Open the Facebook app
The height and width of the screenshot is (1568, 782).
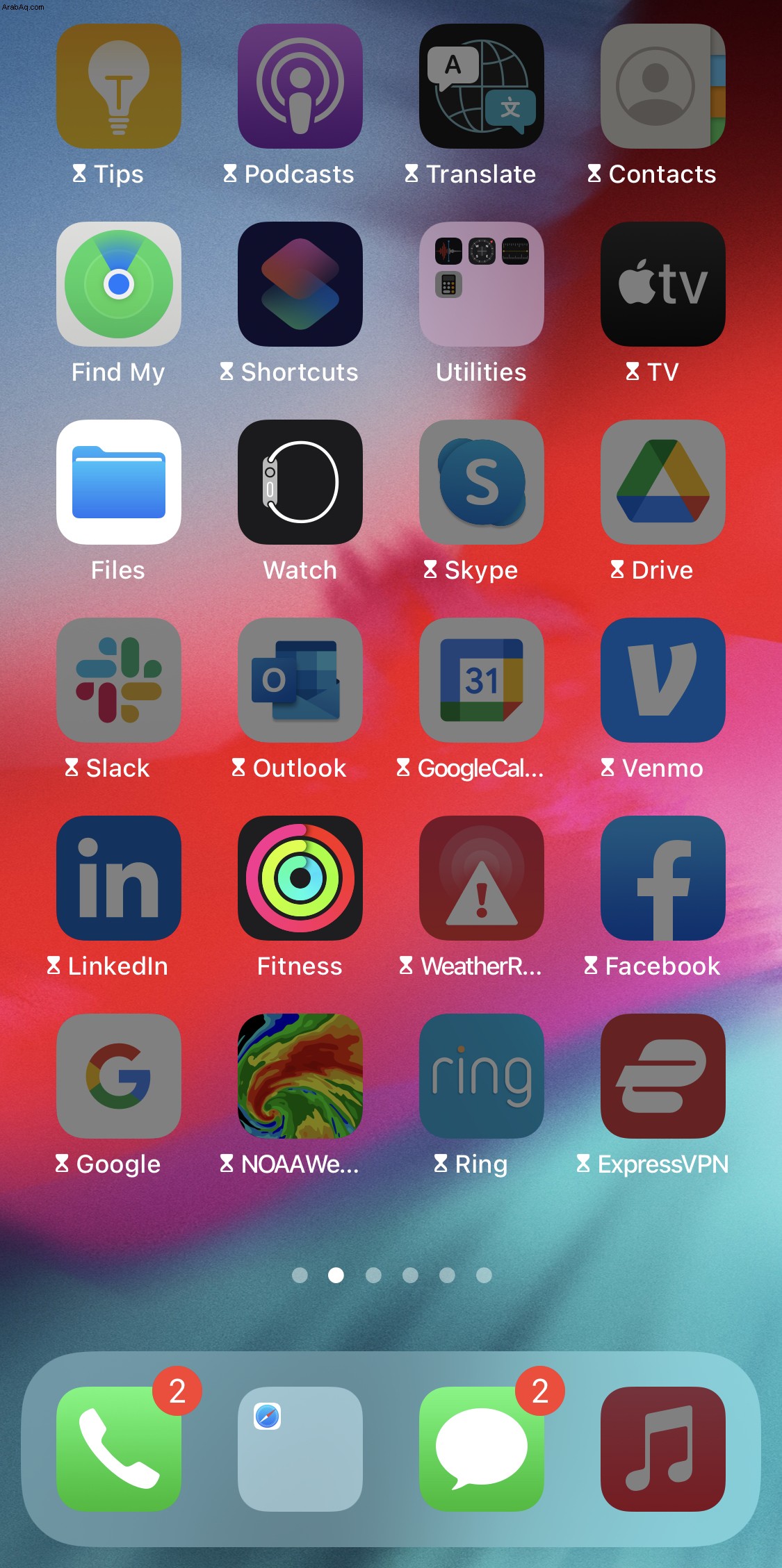[663, 878]
